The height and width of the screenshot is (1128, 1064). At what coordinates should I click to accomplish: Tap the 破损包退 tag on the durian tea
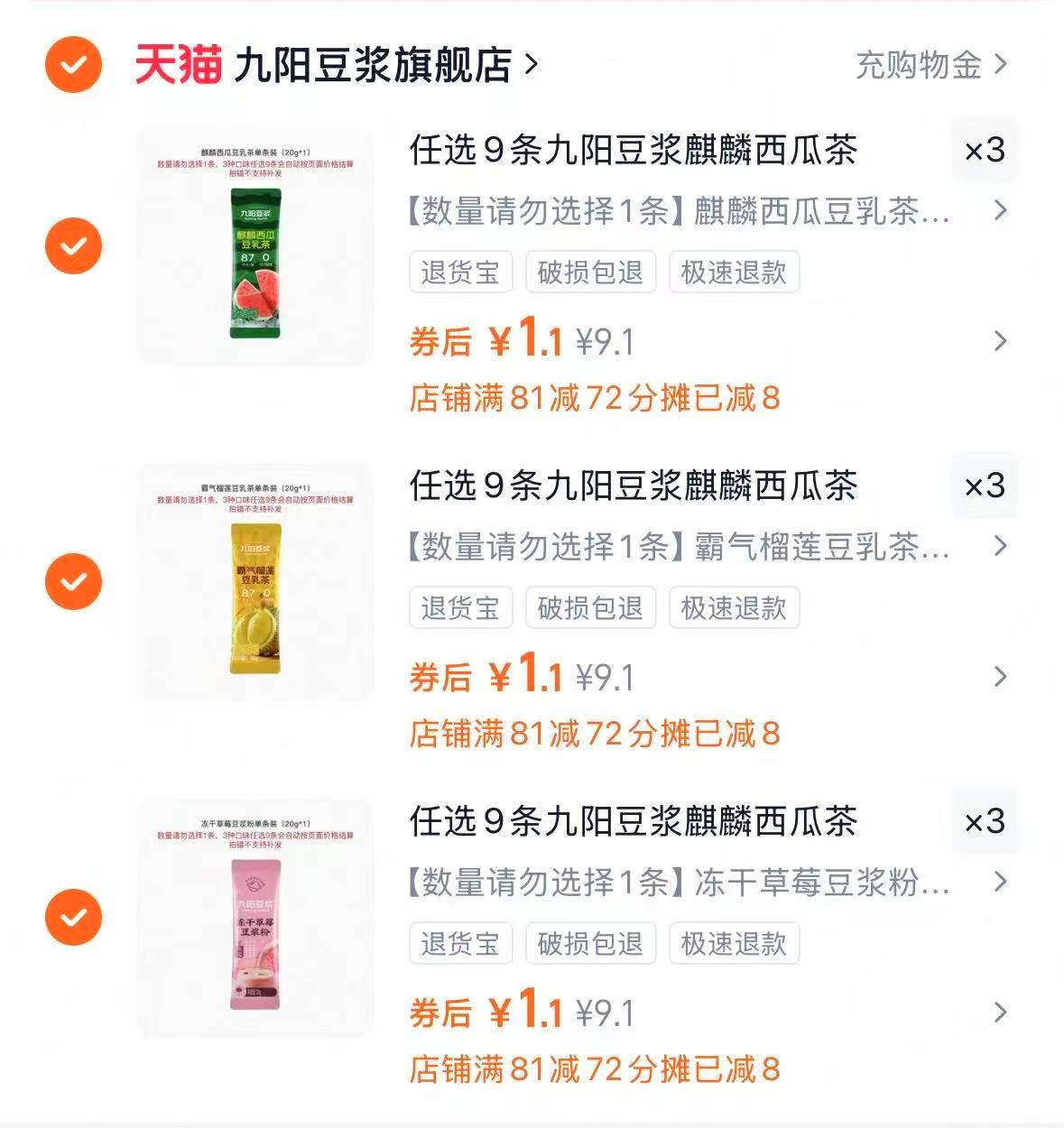pyautogui.click(x=592, y=608)
